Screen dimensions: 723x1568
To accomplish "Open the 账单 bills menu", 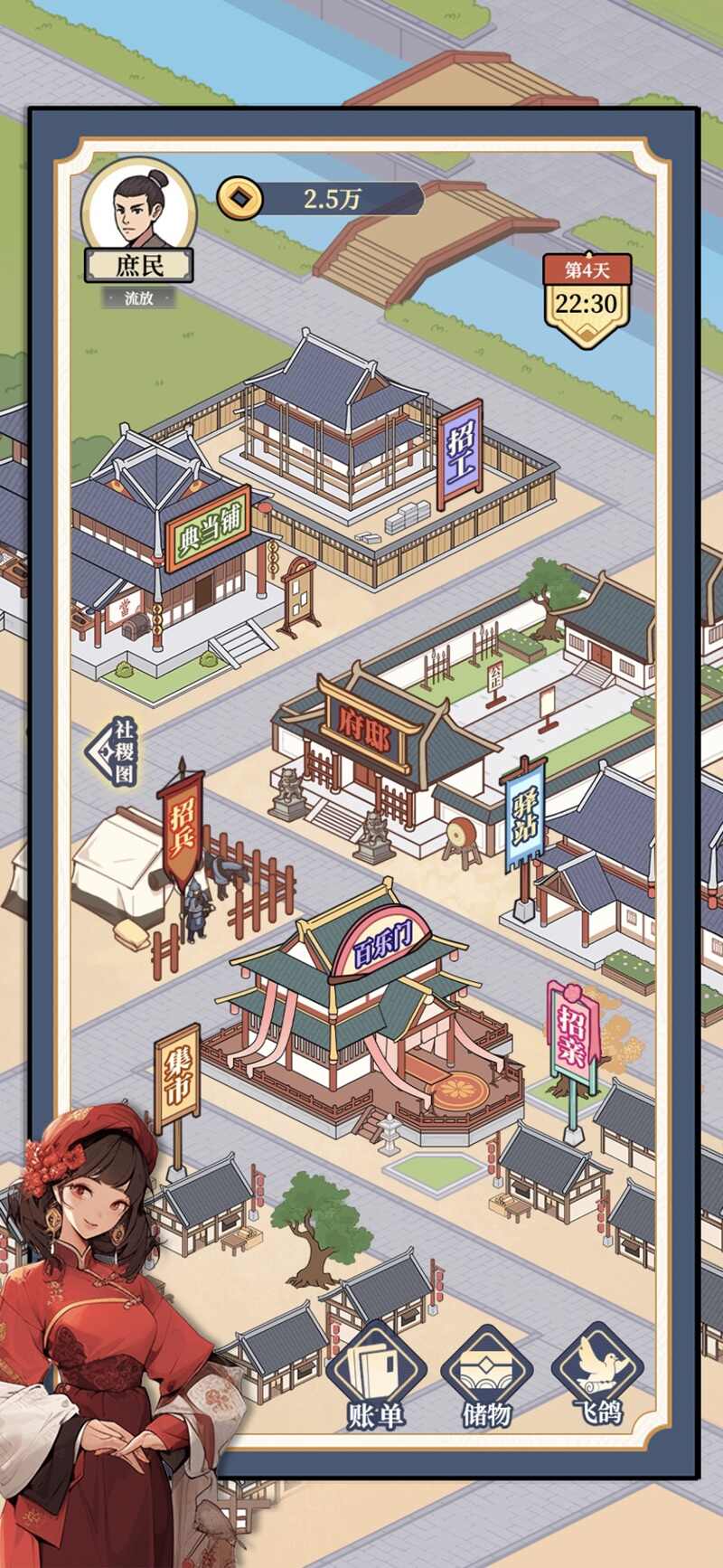I will (375, 1379).
